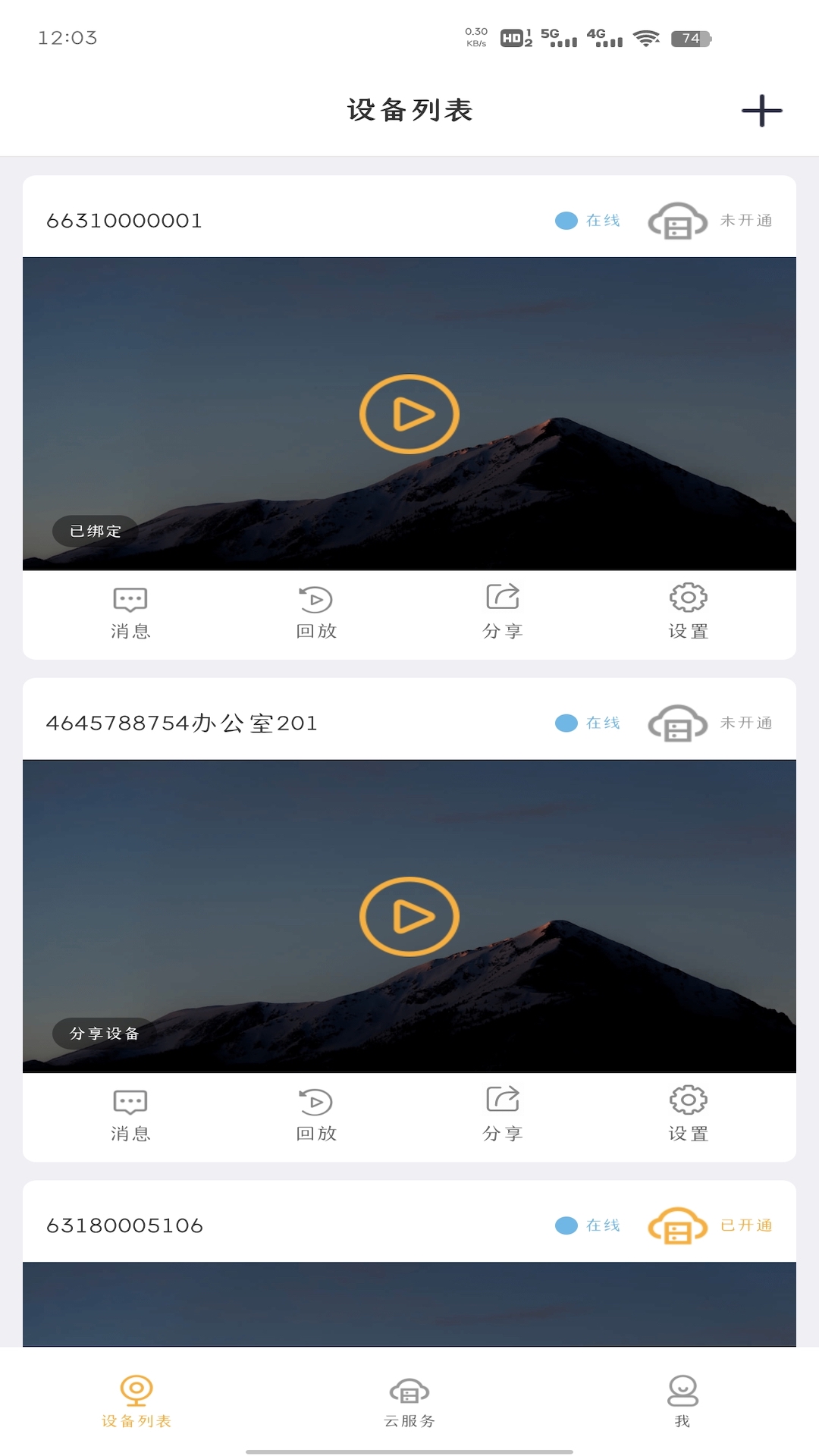This screenshot has width=819, height=1456.
Task: Share the 4645788754办公室201 device
Action: [x=502, y=1115]
